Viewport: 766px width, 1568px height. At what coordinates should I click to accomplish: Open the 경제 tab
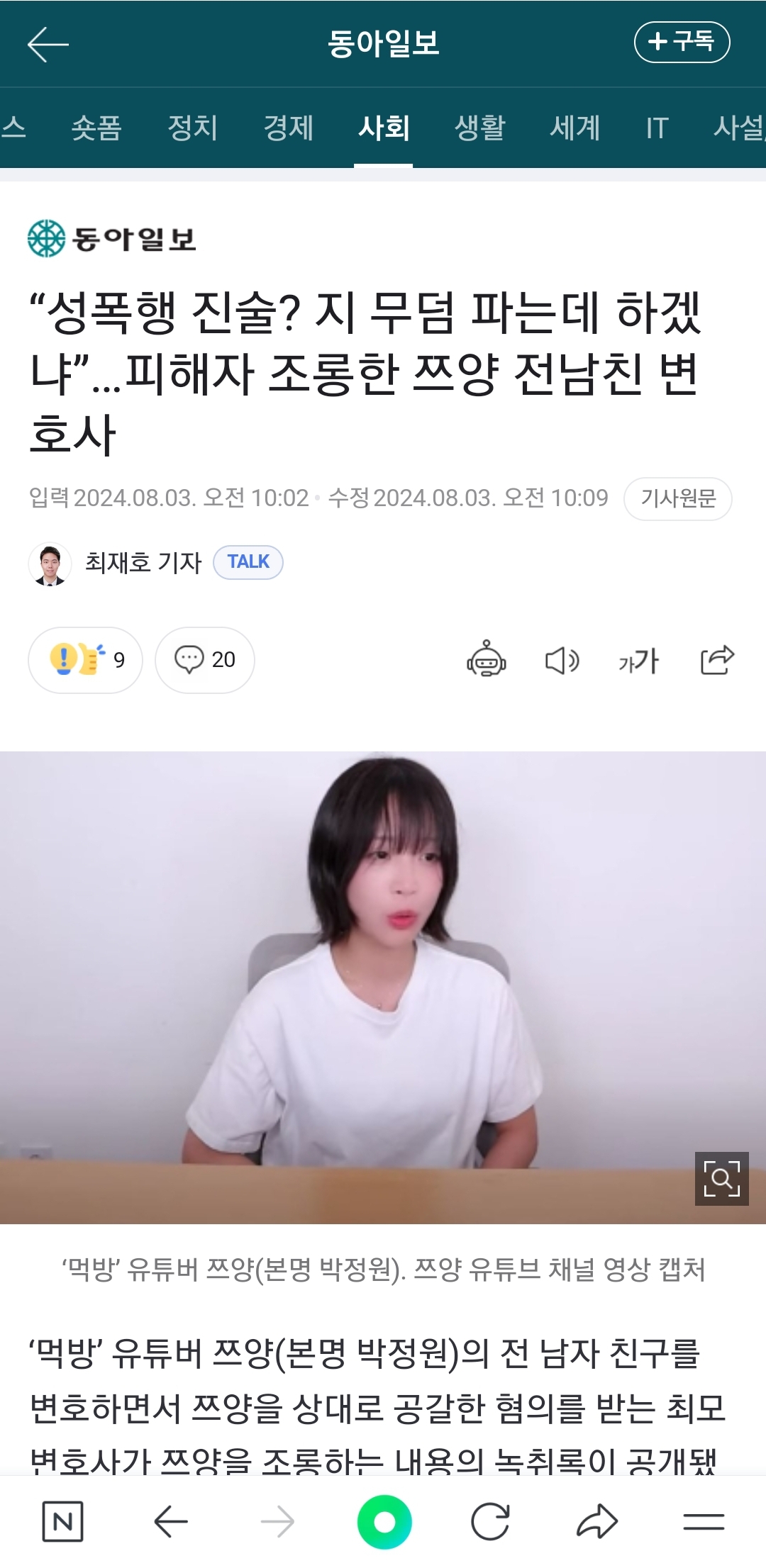pos(288,128)
